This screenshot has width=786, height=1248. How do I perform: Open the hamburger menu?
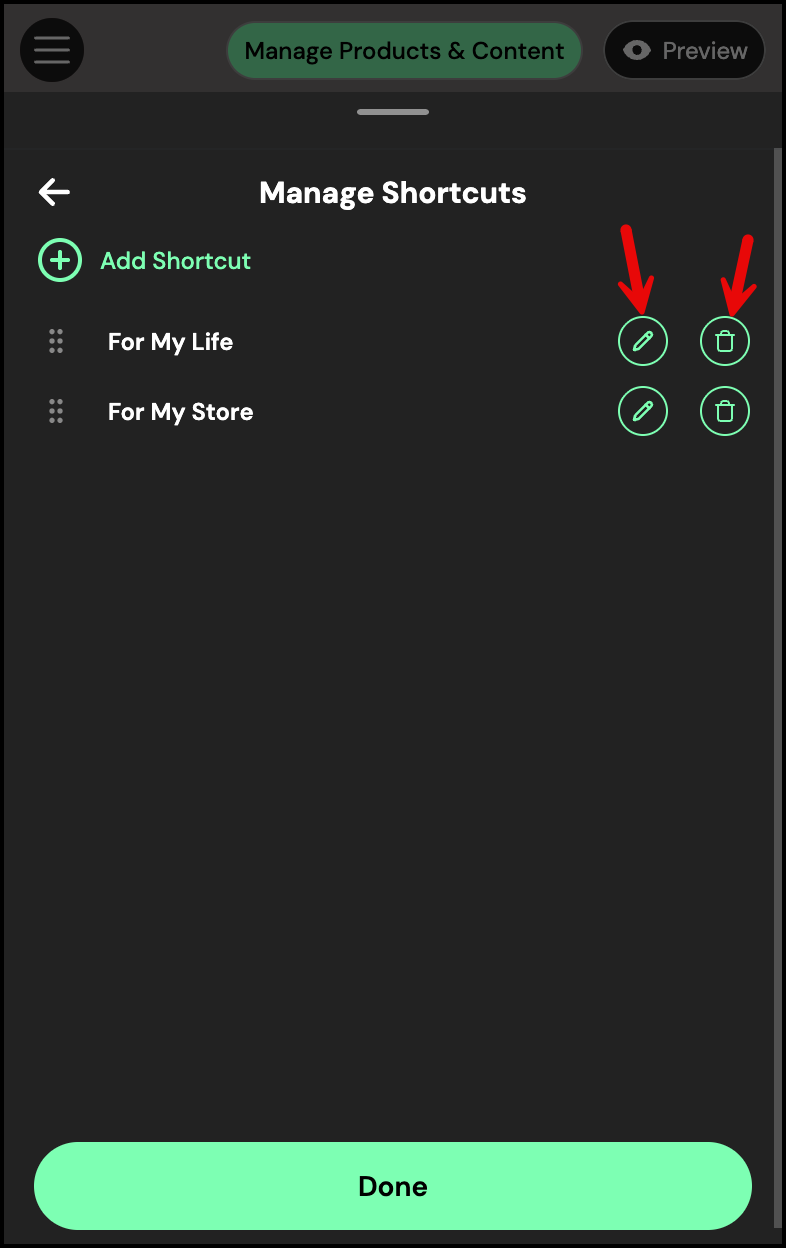(52, 50)
